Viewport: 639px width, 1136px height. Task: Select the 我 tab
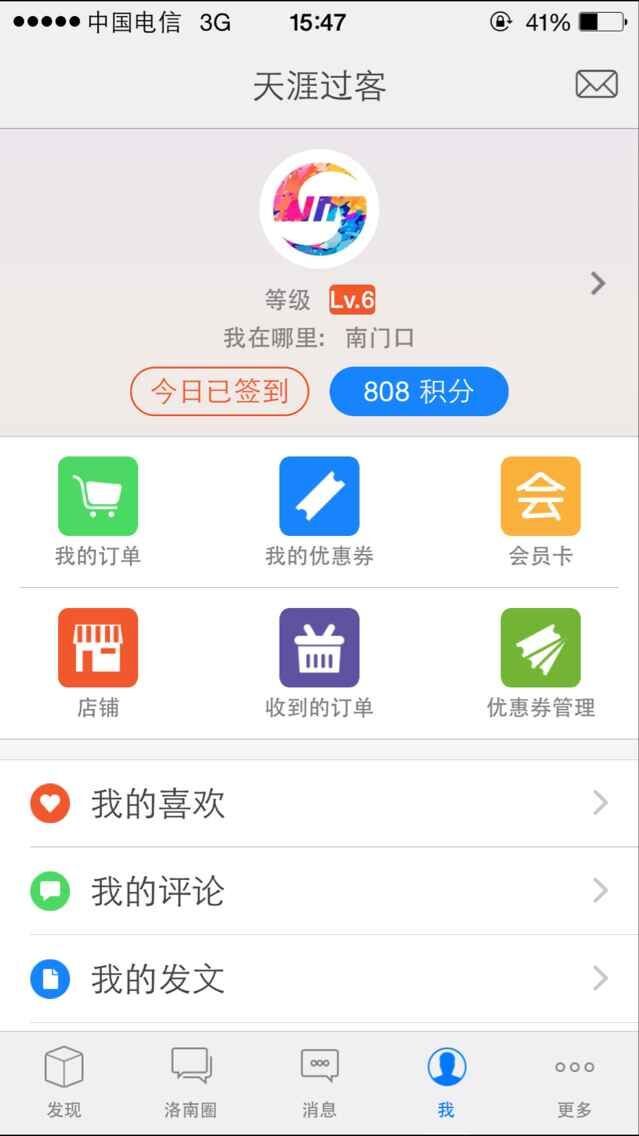(x=446, y=1082)
